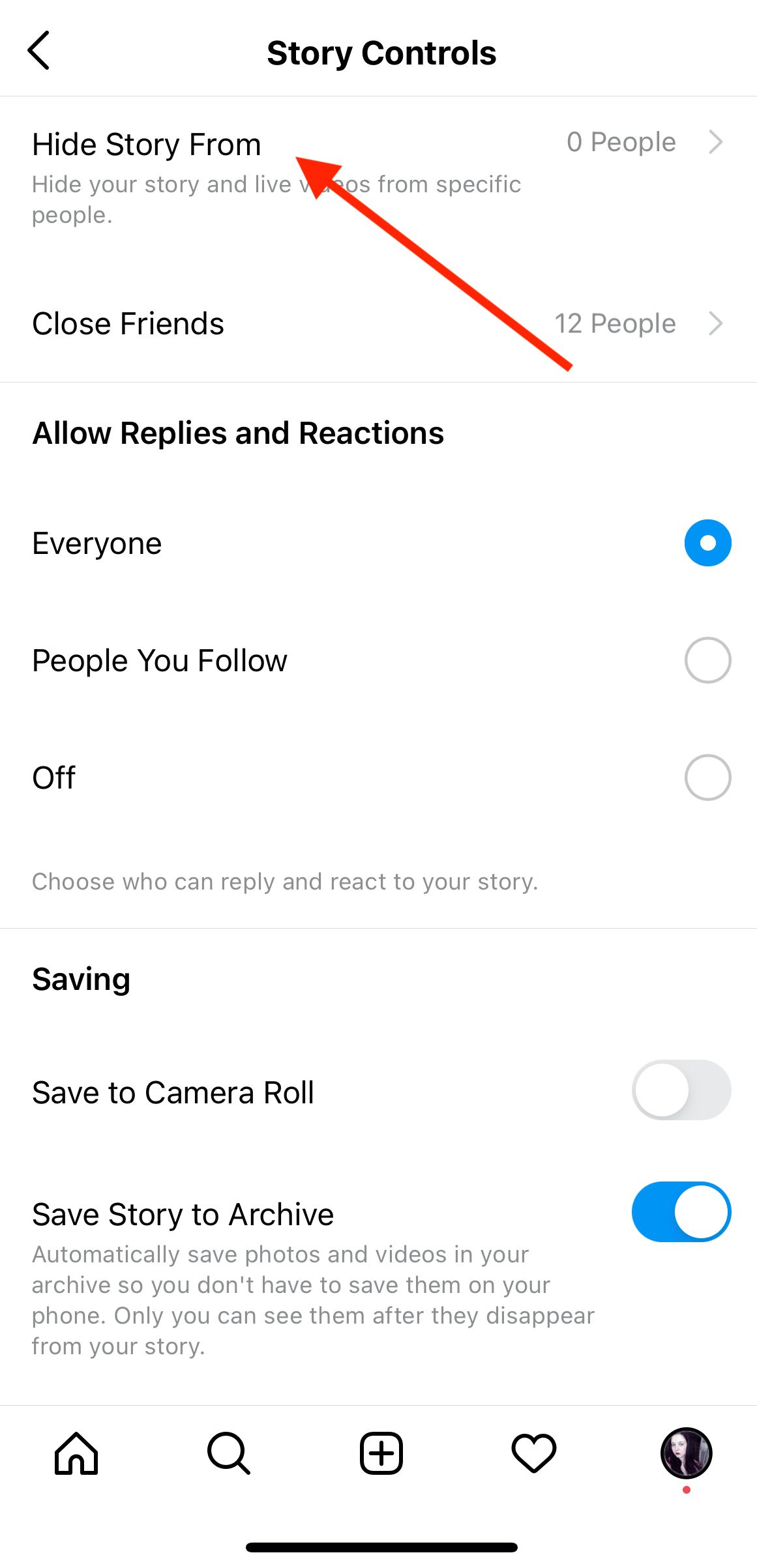Viewport: 757px width, 1568px height.
Task: Disable Save Story to Archive
Action: click(681, 1212)
